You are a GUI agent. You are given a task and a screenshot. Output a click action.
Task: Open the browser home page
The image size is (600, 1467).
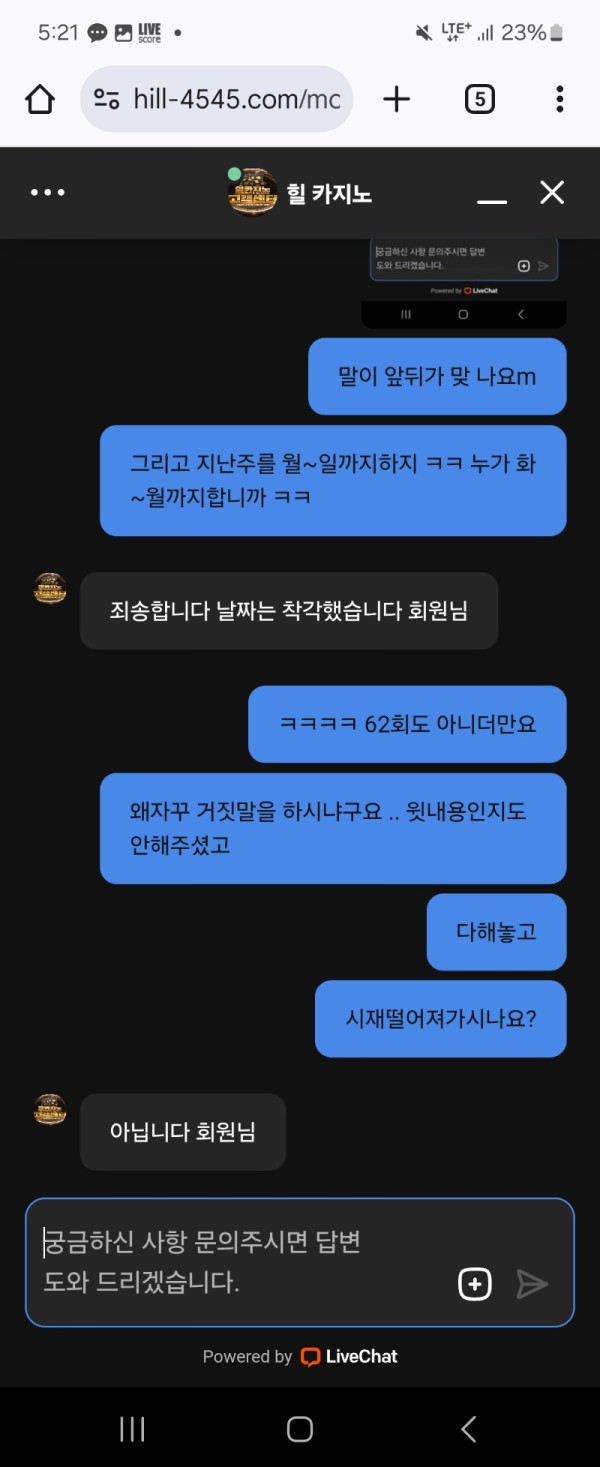40,99
